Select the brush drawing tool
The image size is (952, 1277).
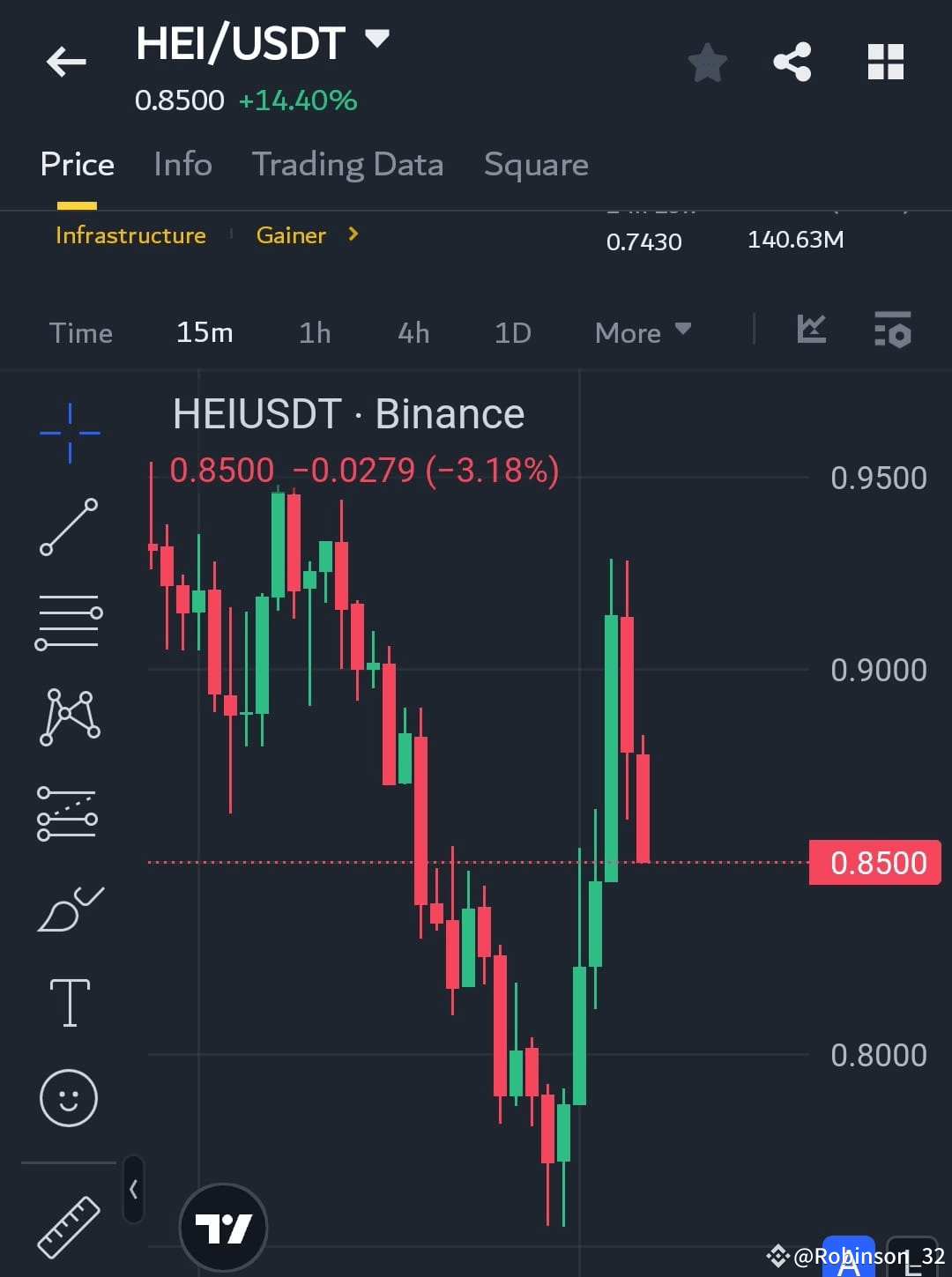(69, 909)
